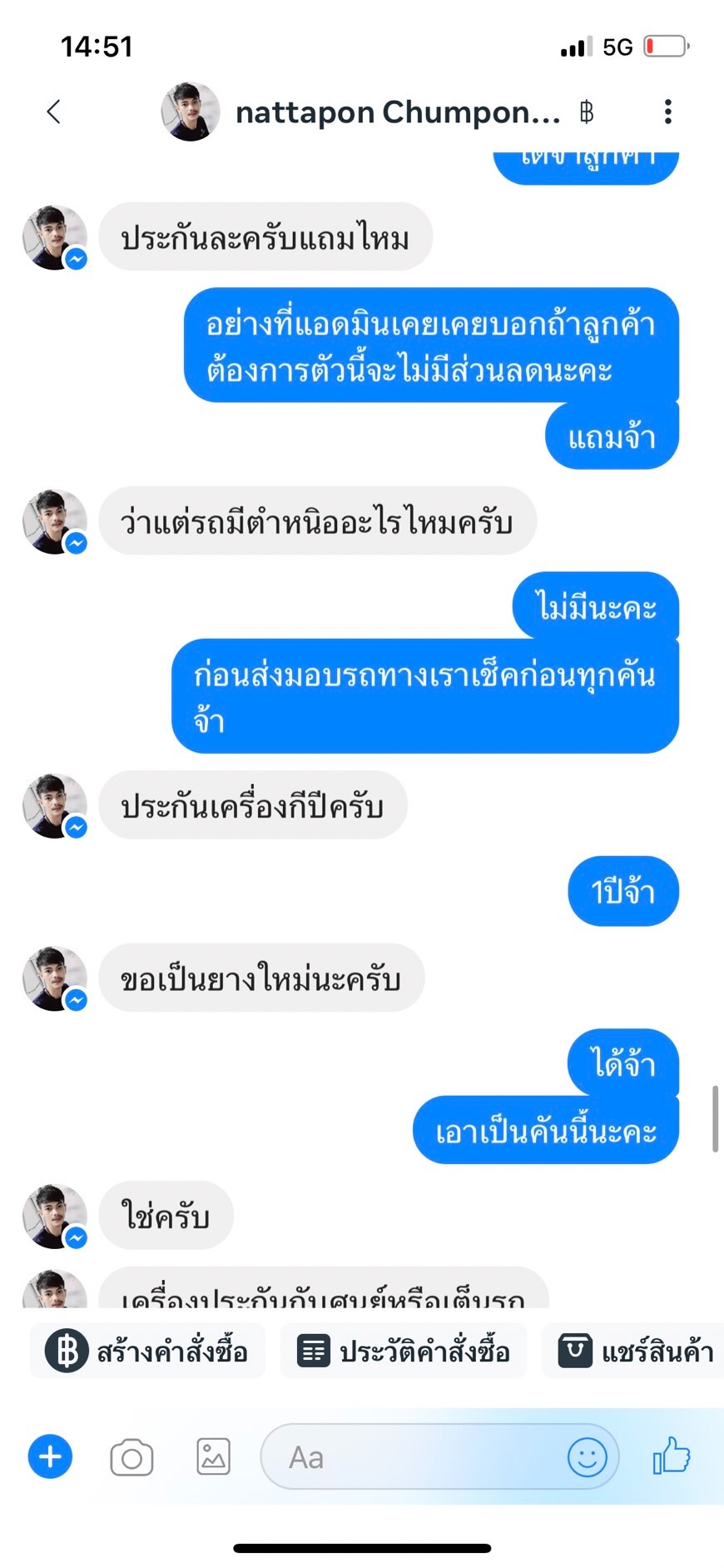Open the three-dot overflow menu
The image size is (724, 1568).
pos(667,112)
